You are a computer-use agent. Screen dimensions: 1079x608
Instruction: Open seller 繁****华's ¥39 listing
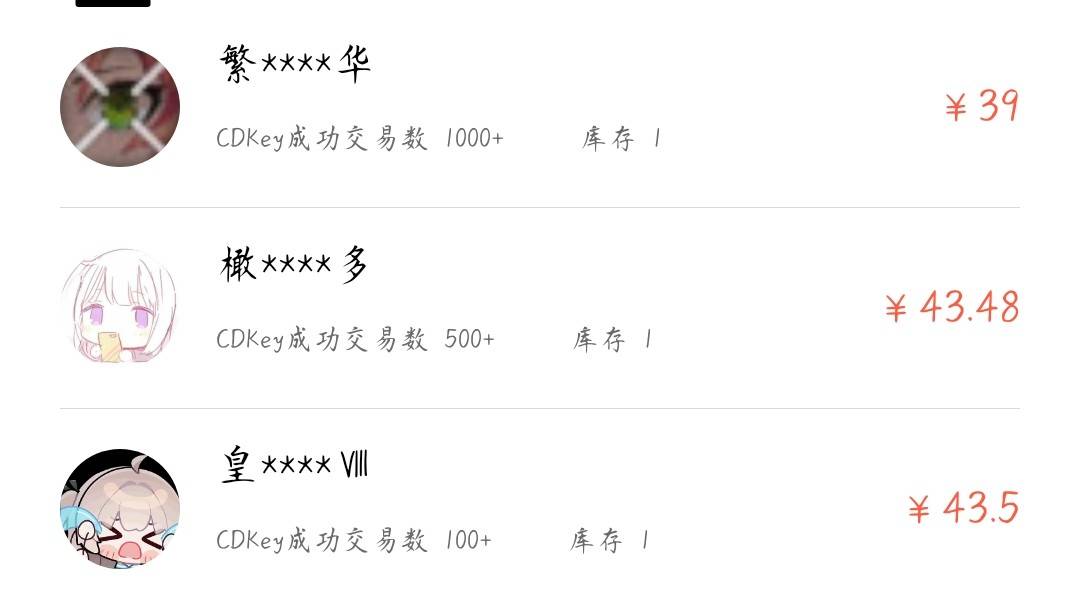pyautogui.click(x=540, y=106)
